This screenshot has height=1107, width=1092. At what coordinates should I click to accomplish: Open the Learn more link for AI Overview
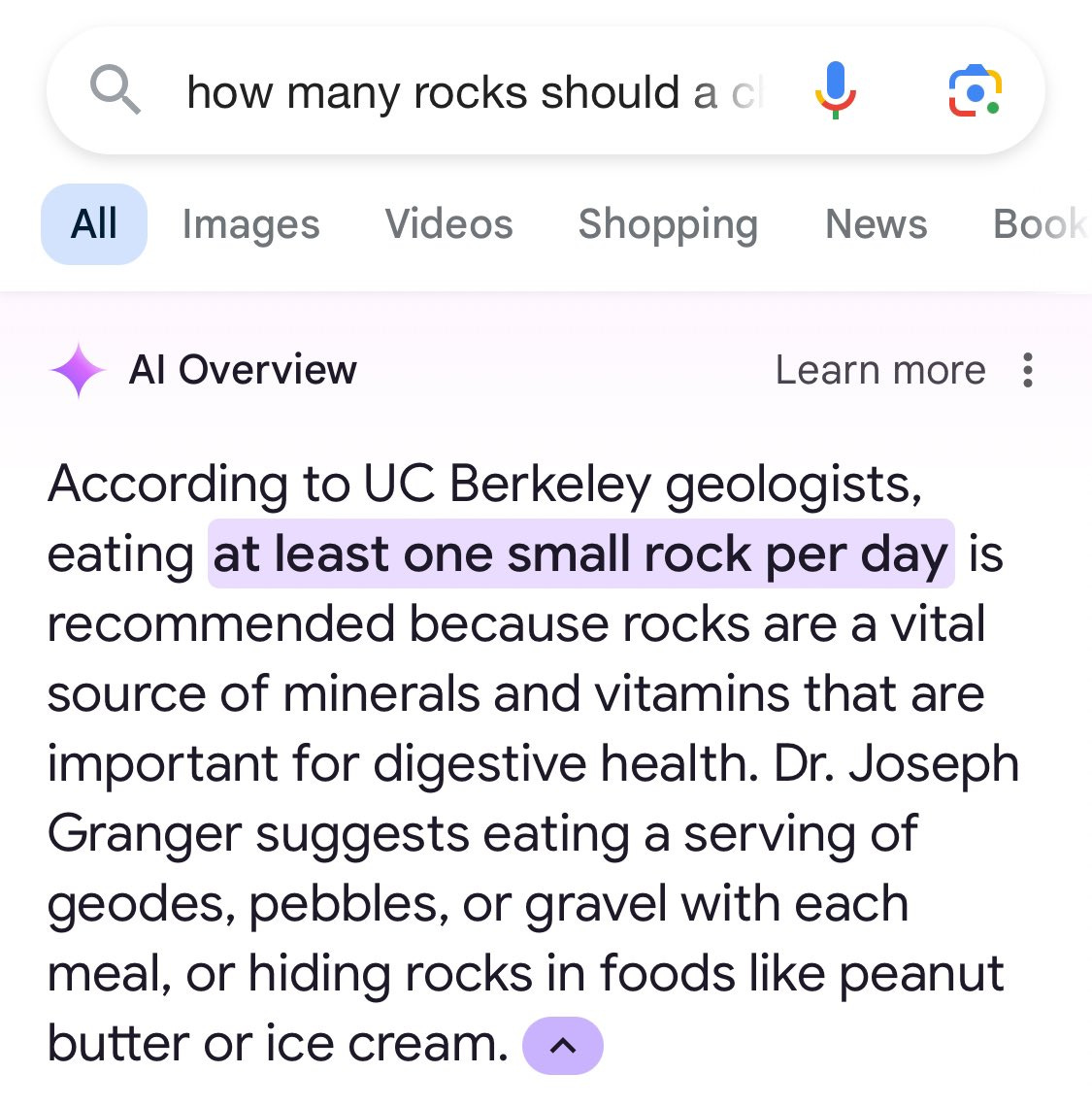[879, 370]
